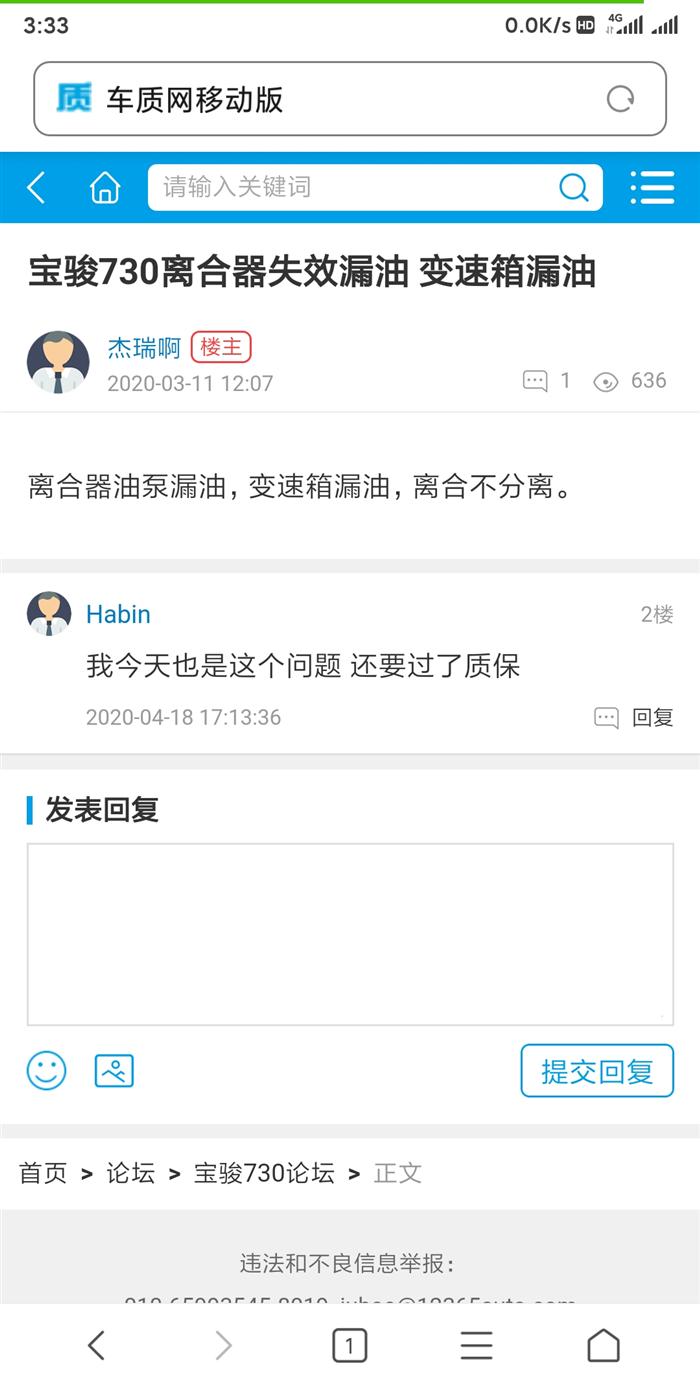Tap the search magnifier icon
The height and width of the screenshot is (1400, 700).
tap(574, 187)
